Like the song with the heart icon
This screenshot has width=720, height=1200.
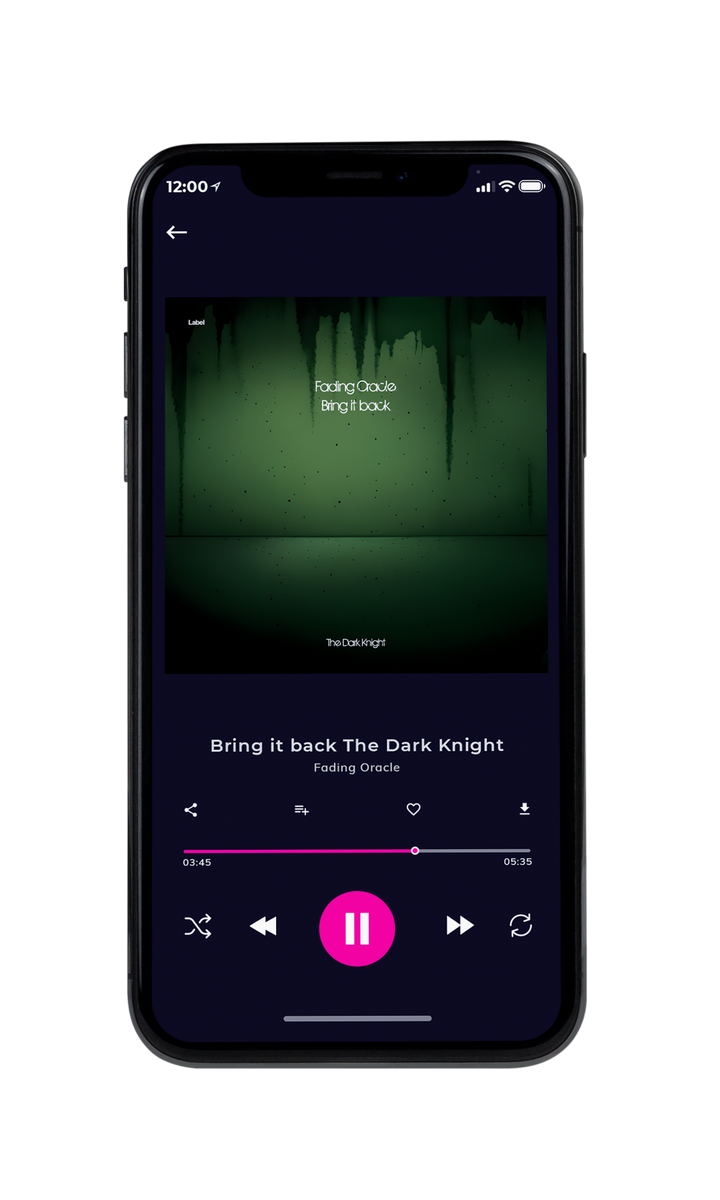[413, 810]
